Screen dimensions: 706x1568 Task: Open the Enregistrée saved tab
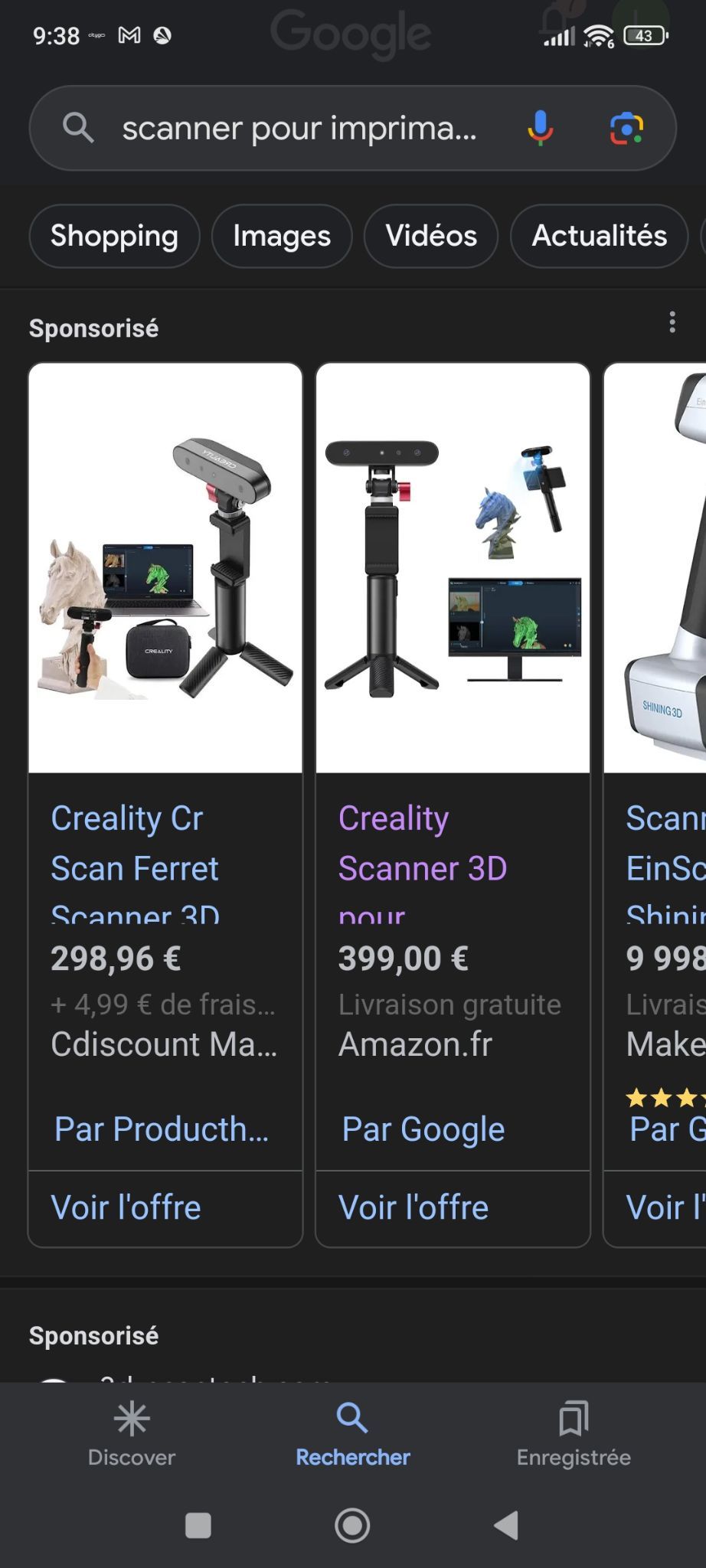[574, 1434]
